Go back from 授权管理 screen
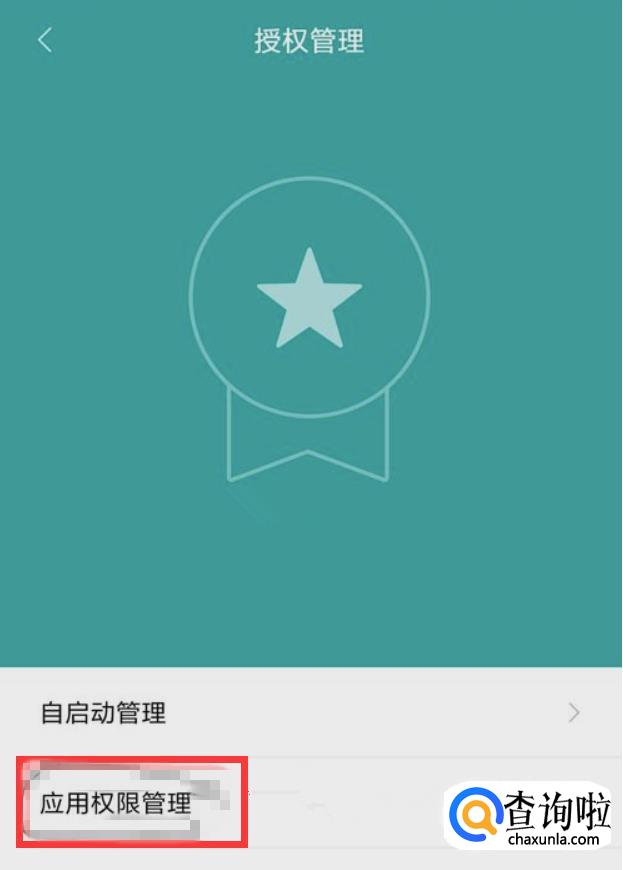The height and width of the screenshot is (870, 623). 44,40
